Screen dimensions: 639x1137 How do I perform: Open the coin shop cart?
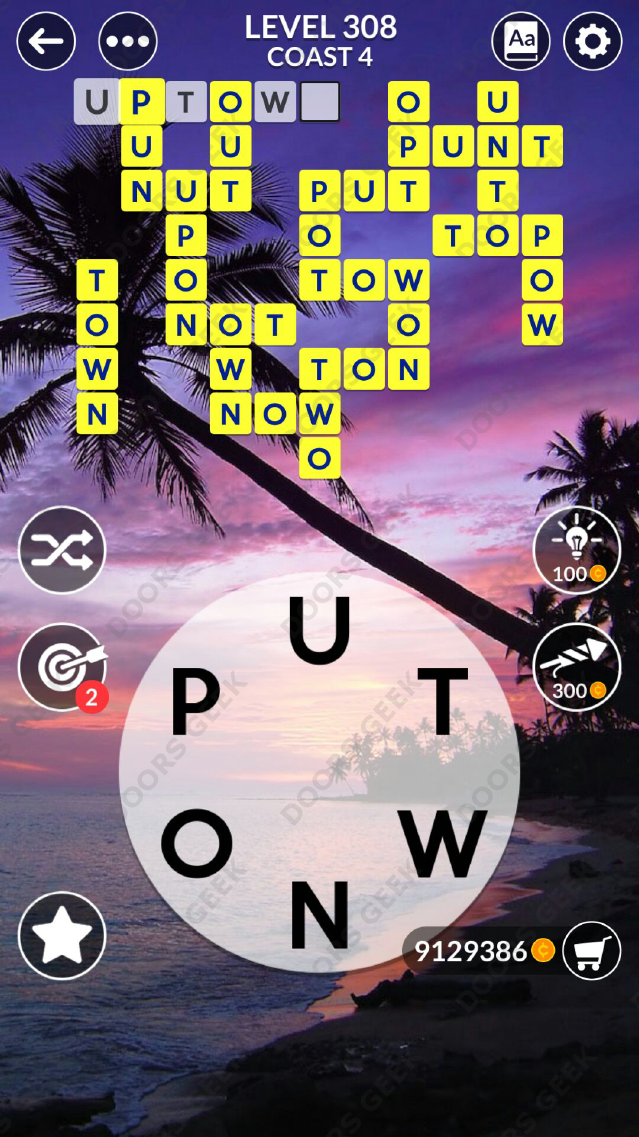click(x=592, y=950)
